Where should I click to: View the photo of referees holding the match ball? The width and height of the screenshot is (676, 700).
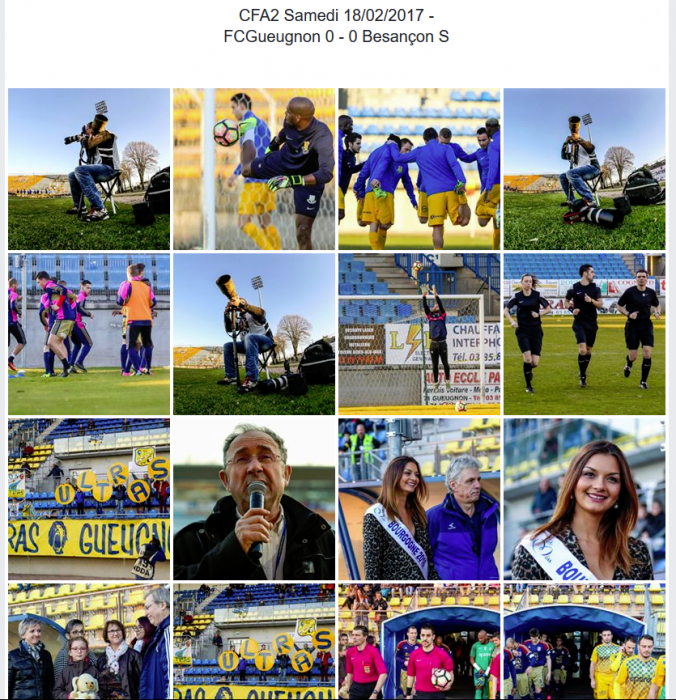[419, 642]
